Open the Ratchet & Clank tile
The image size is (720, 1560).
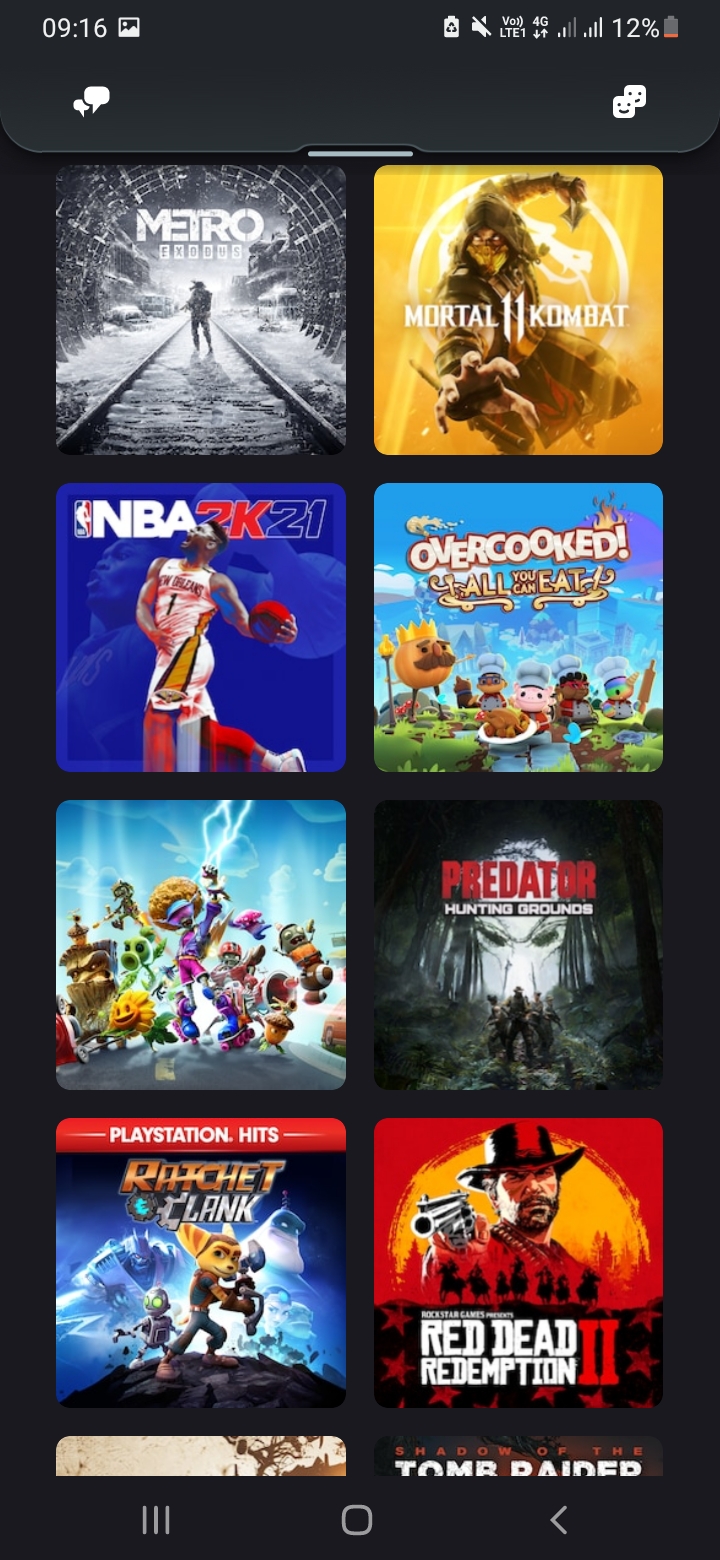[201, 1263]
